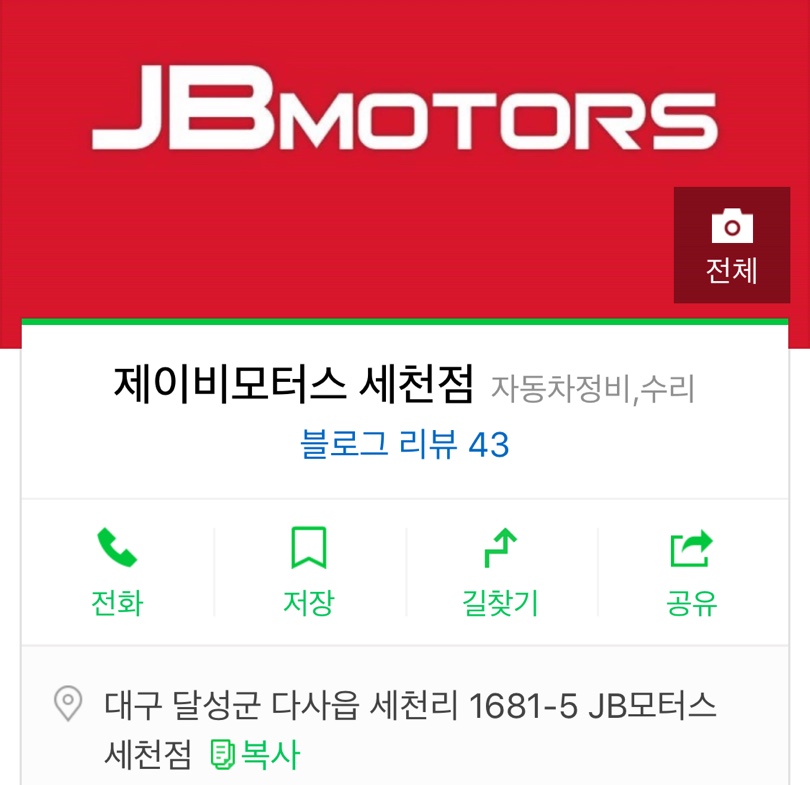Open 블로그 리뷰 43 link
The width and height of the screenshot is (810, 785).
[404, 443]
